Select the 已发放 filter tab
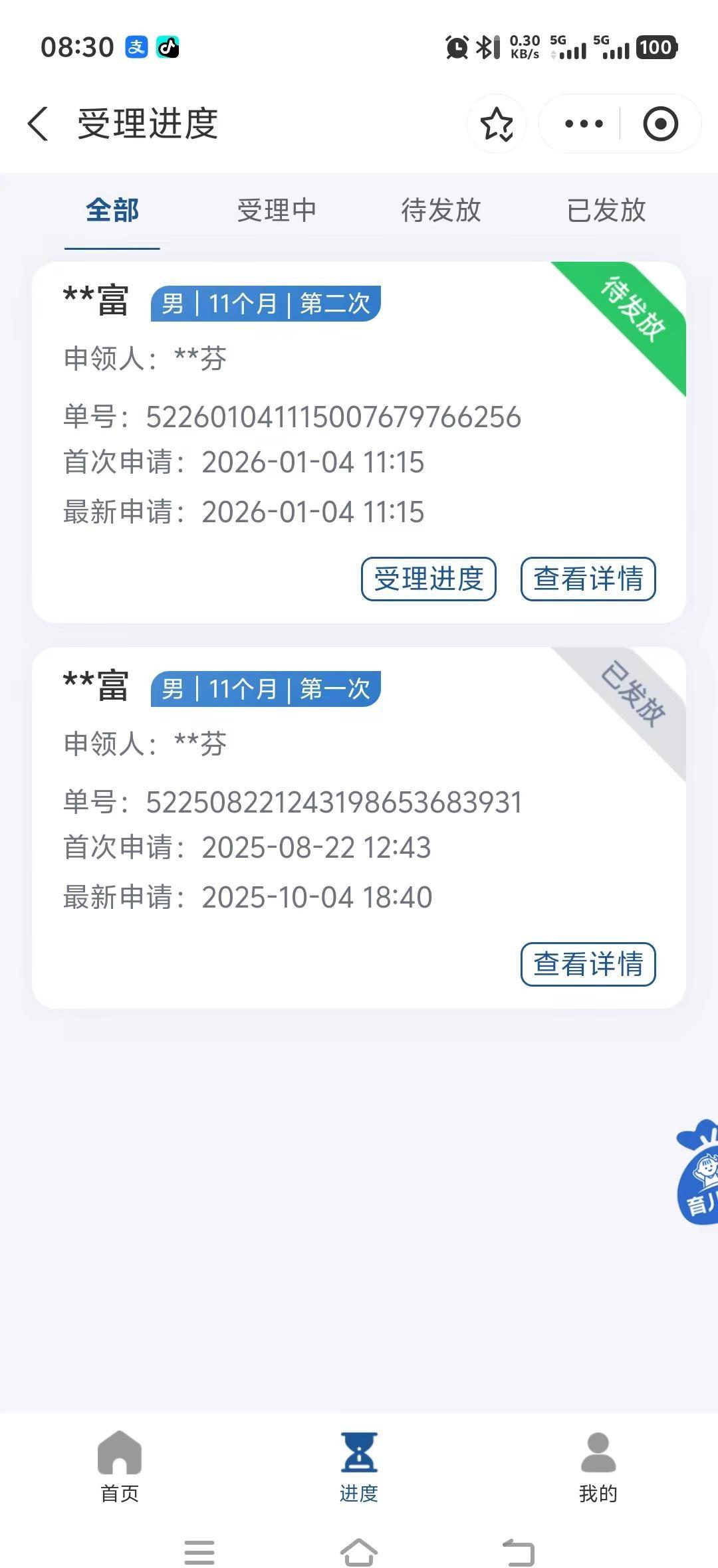The height and width of the screenshot is (1568, 718). pos(607,211)
